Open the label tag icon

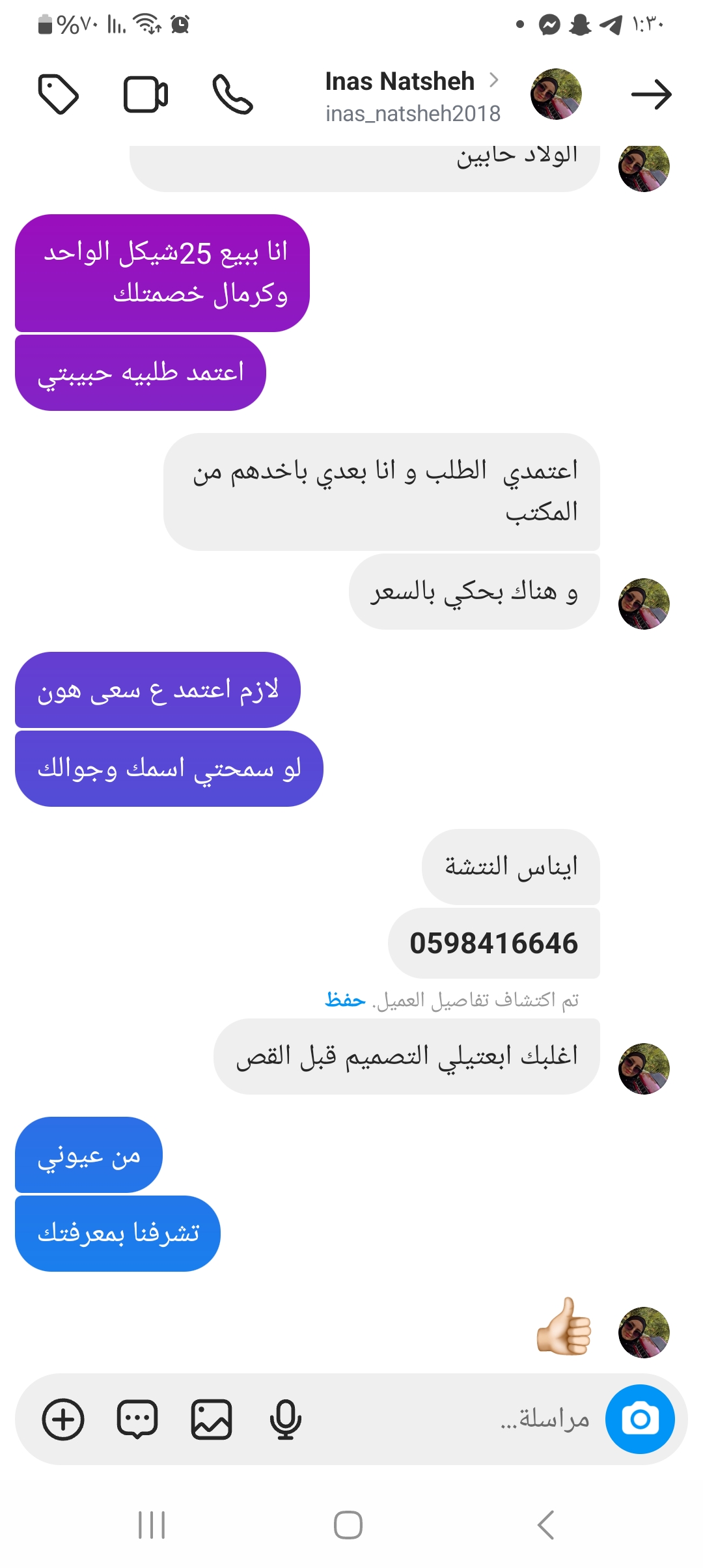[59, 95]
